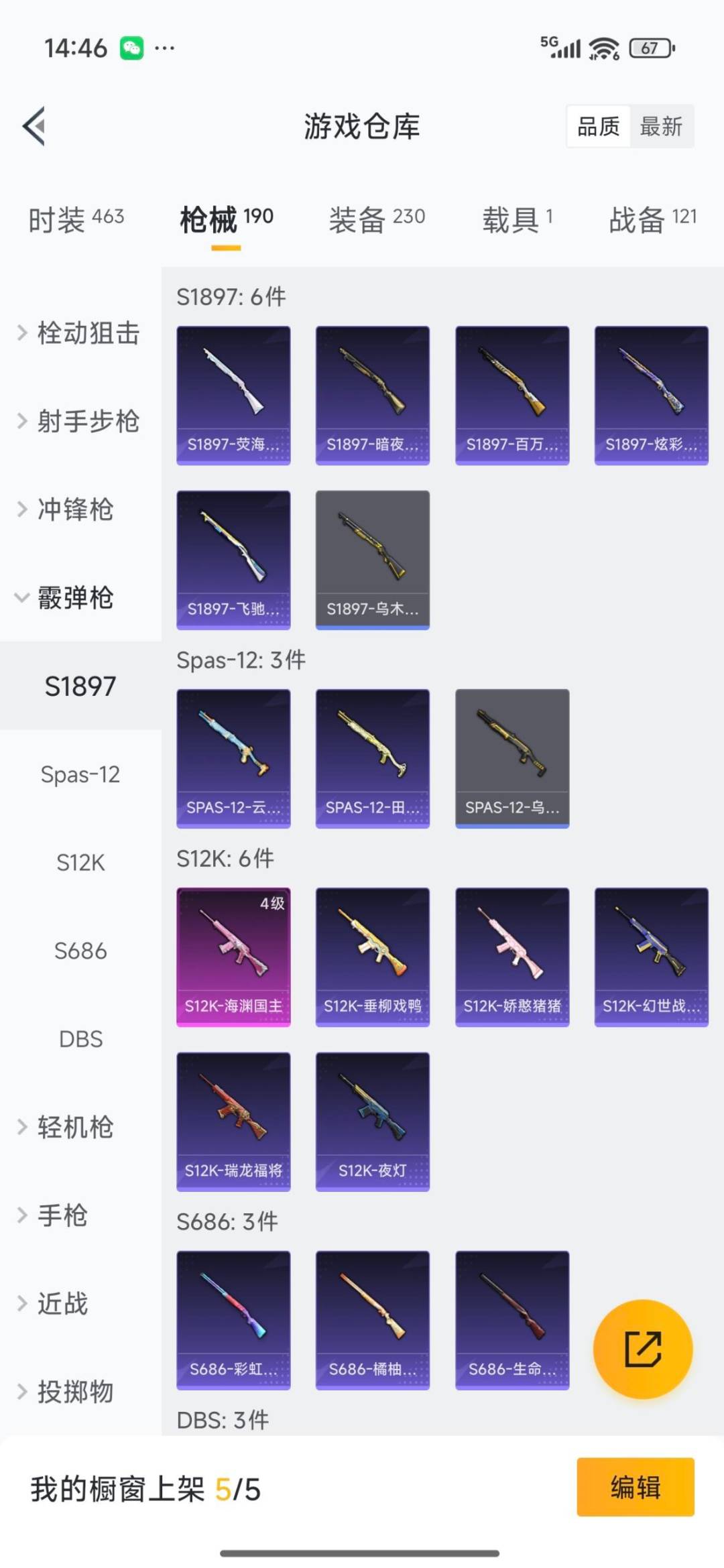The height and width of the screenshot is (1568, 724).
Task: Switch to the 装备 tab
Action: pos(375,218)
